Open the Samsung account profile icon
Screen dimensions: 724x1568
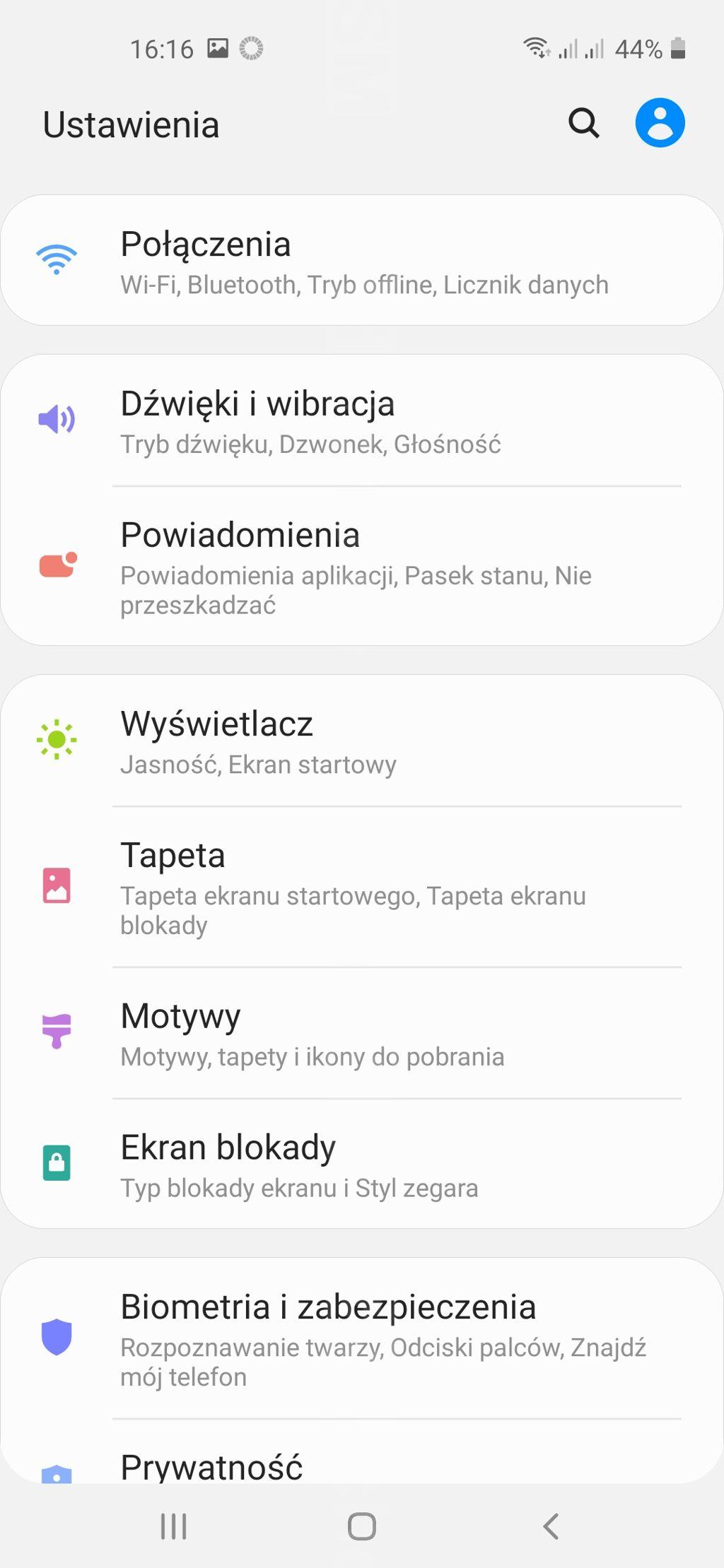point(660,123)
